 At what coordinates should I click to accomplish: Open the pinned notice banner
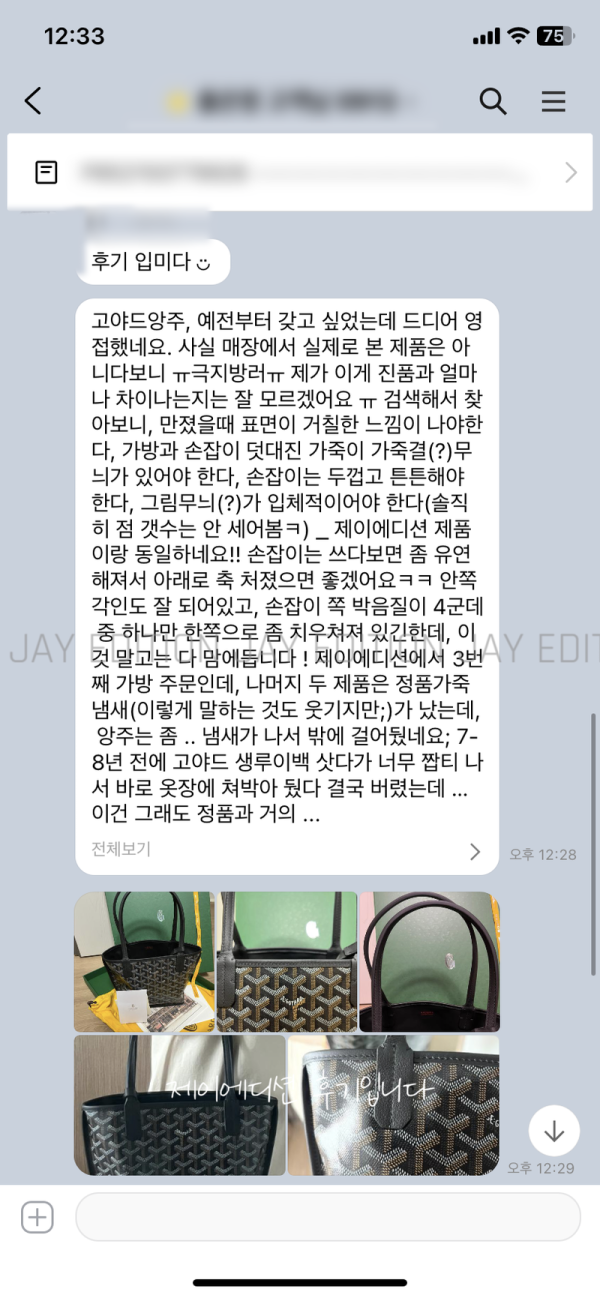coord(300,172)
